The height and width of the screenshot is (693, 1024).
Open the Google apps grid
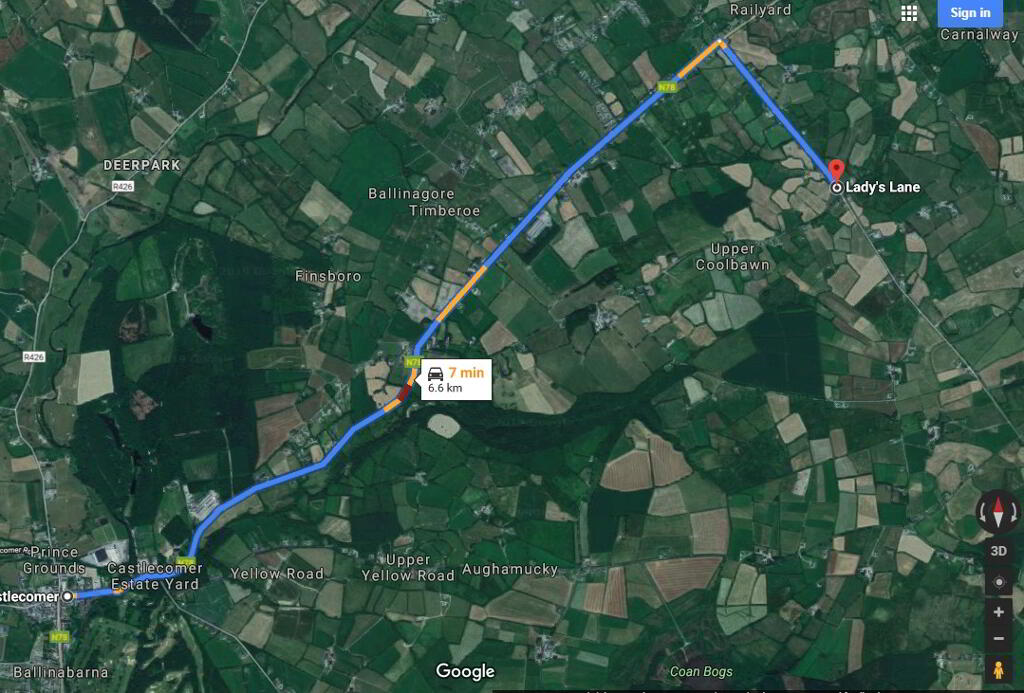(909, 13)
